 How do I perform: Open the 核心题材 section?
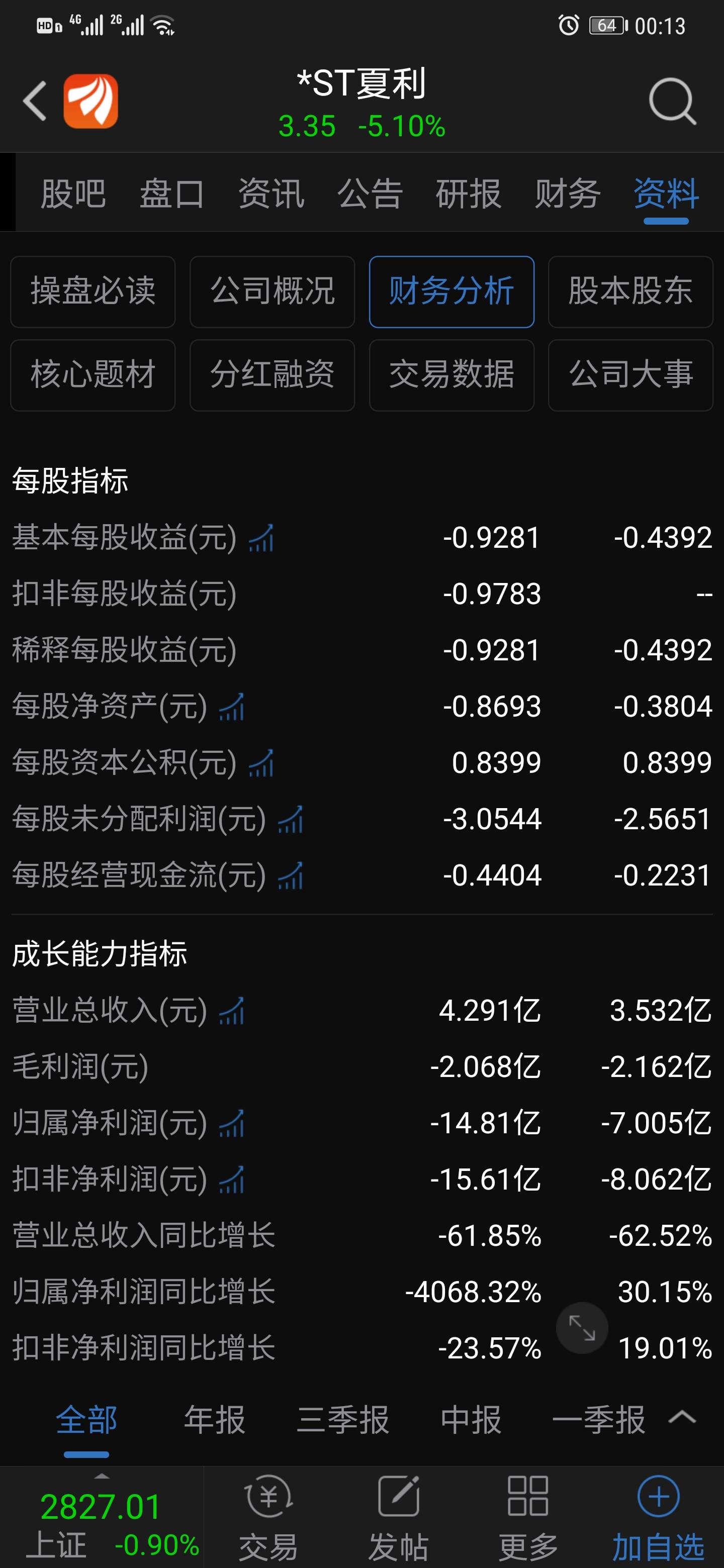[x=93, y=375]
